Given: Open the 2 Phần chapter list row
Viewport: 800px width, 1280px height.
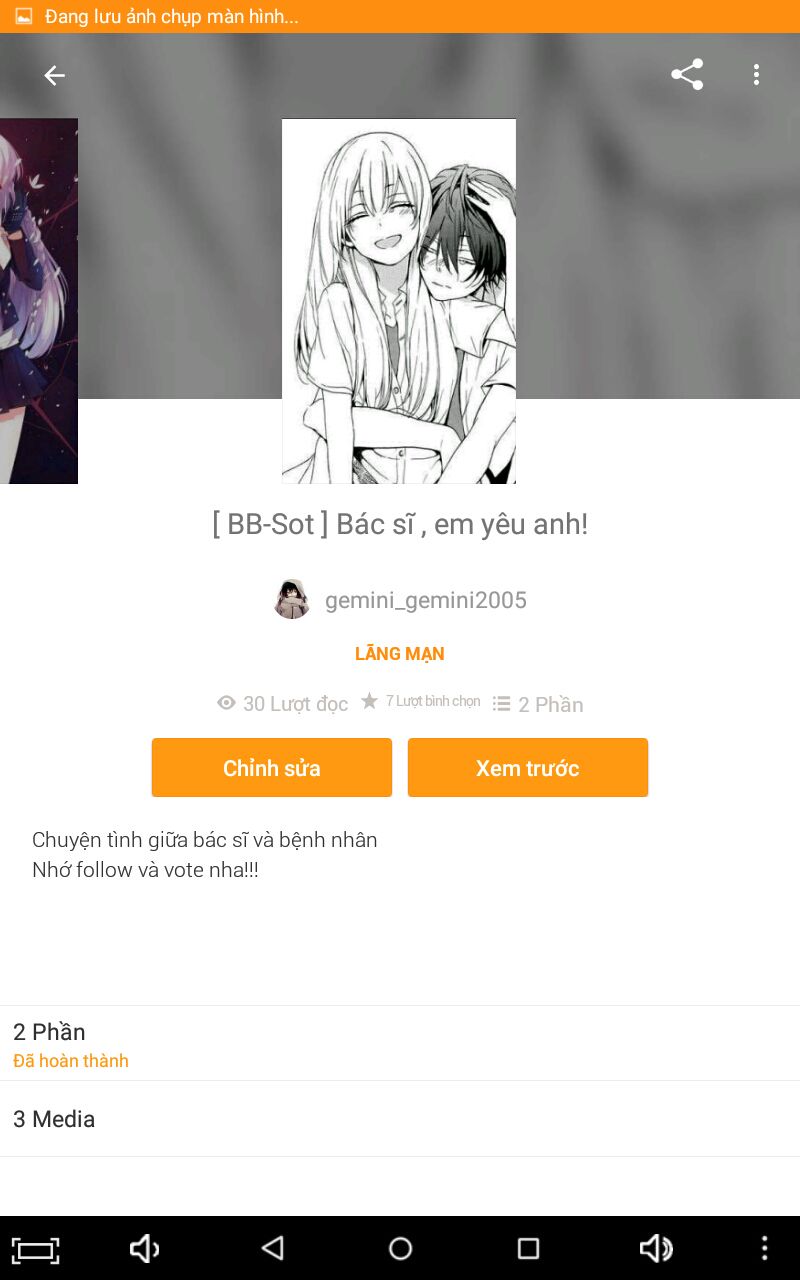Looking at the screenshot, I should point(400,1043).
